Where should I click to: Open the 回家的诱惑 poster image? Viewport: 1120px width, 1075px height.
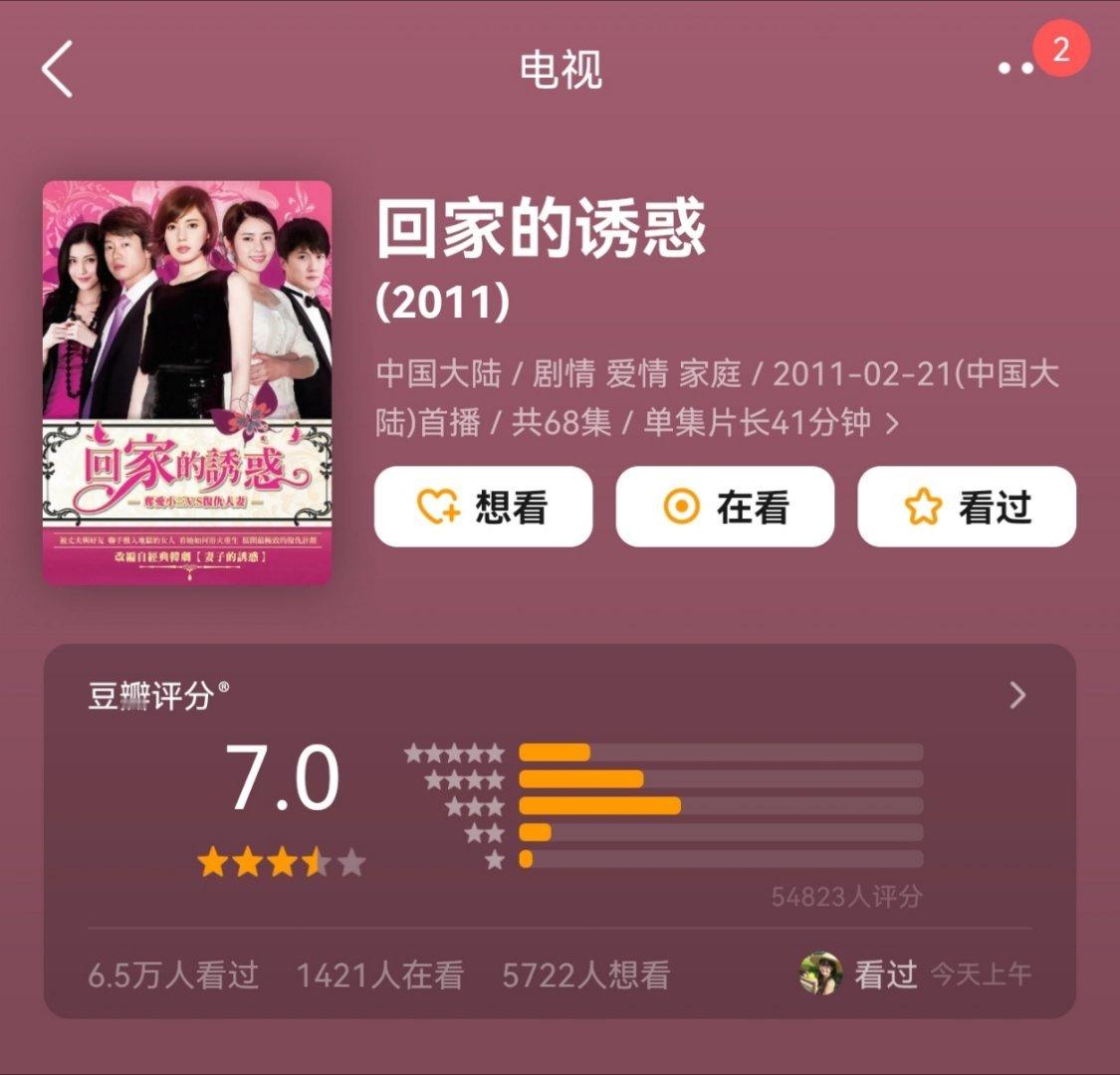[187, 383]
